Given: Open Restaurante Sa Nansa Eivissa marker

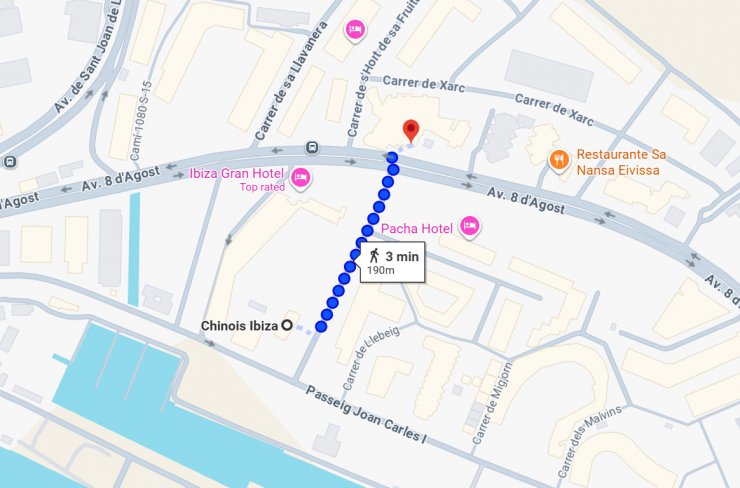Looking at the screenshot, I should [560, 158].
